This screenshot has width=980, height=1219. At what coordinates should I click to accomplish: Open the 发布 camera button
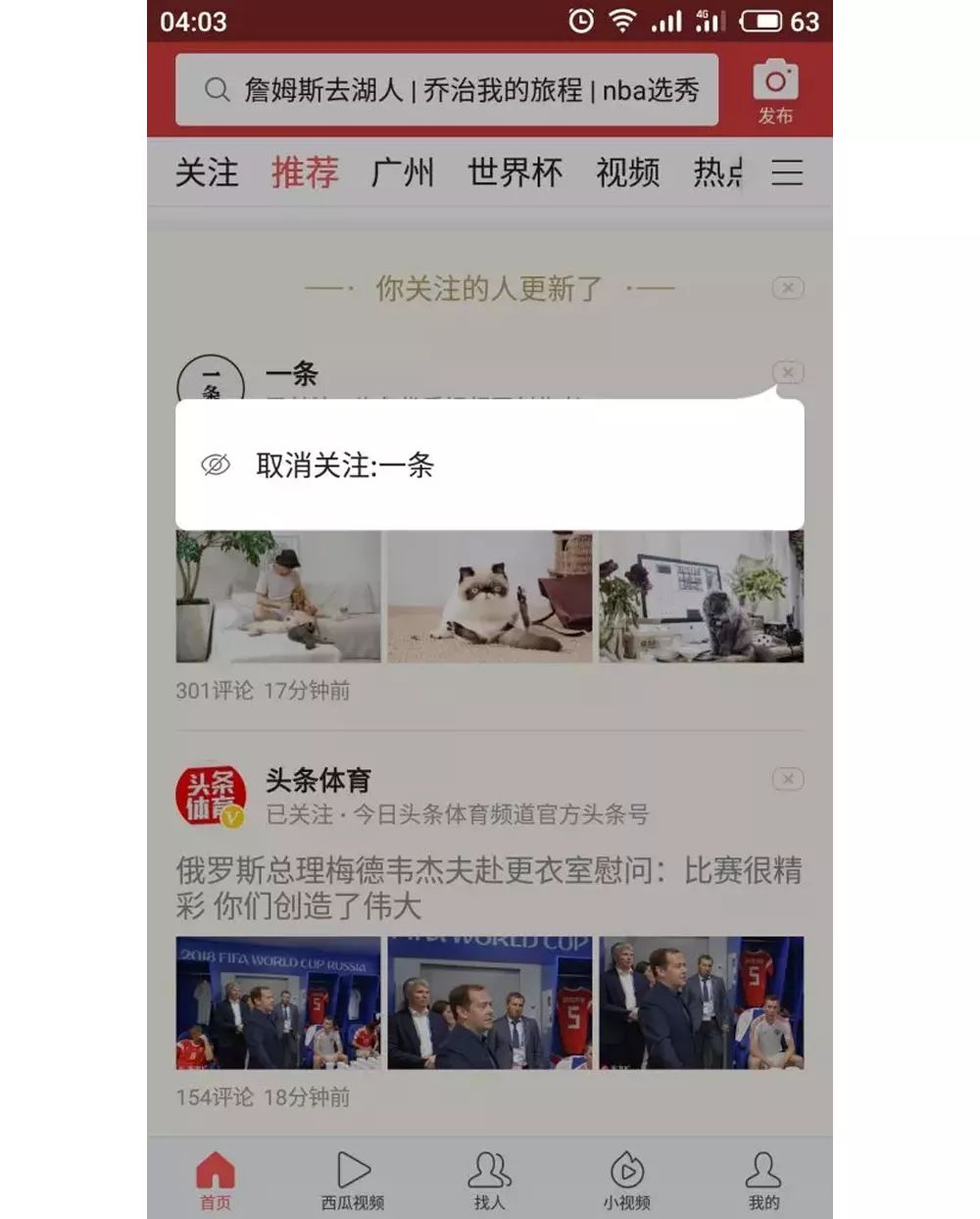(775, 90)
